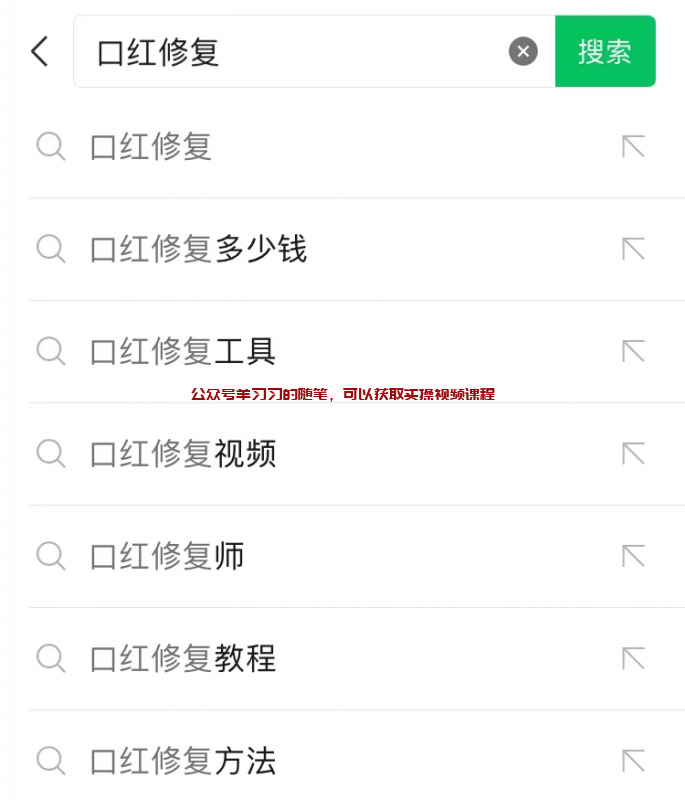
Task: Go back using the left arrow
Action: (40, 51)
